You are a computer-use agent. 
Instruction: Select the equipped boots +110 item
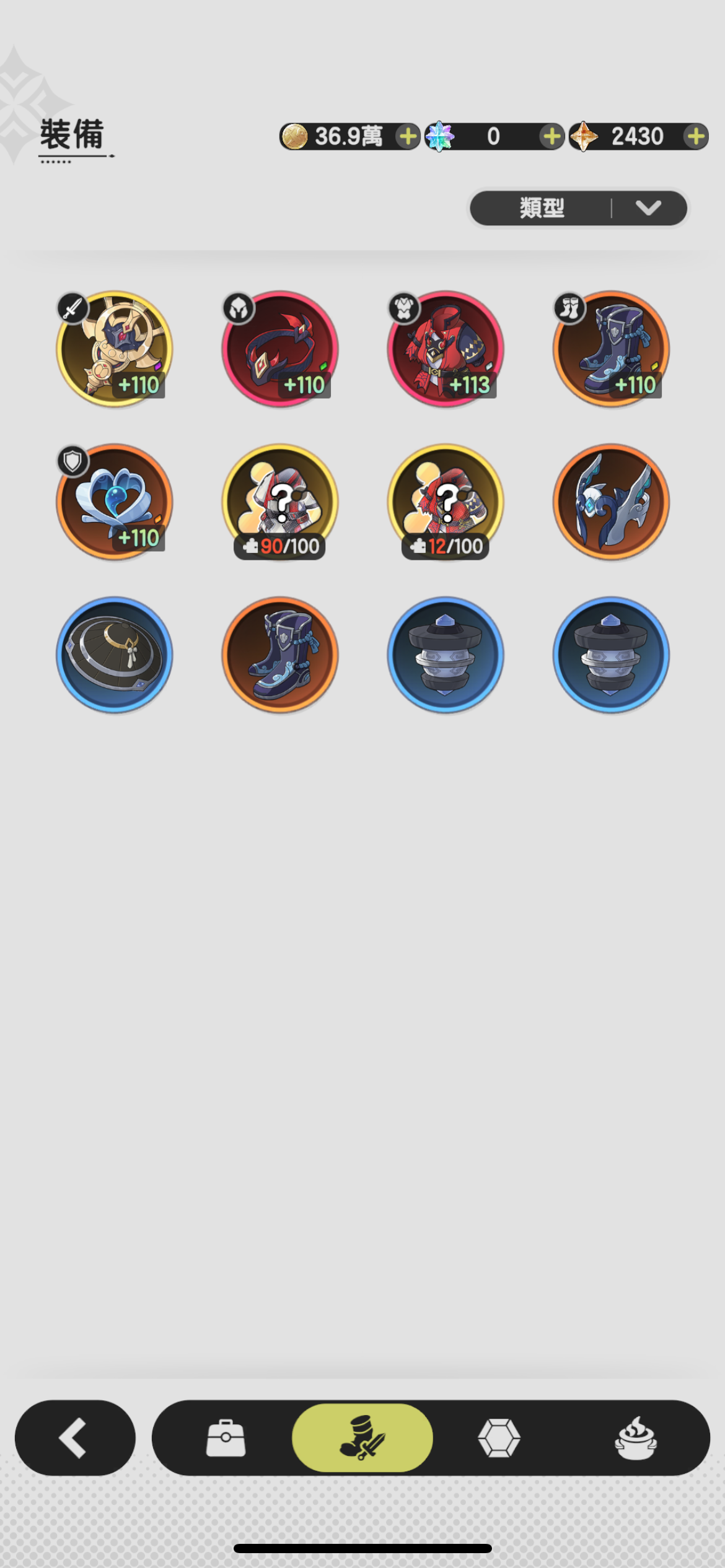click(611, 349)
